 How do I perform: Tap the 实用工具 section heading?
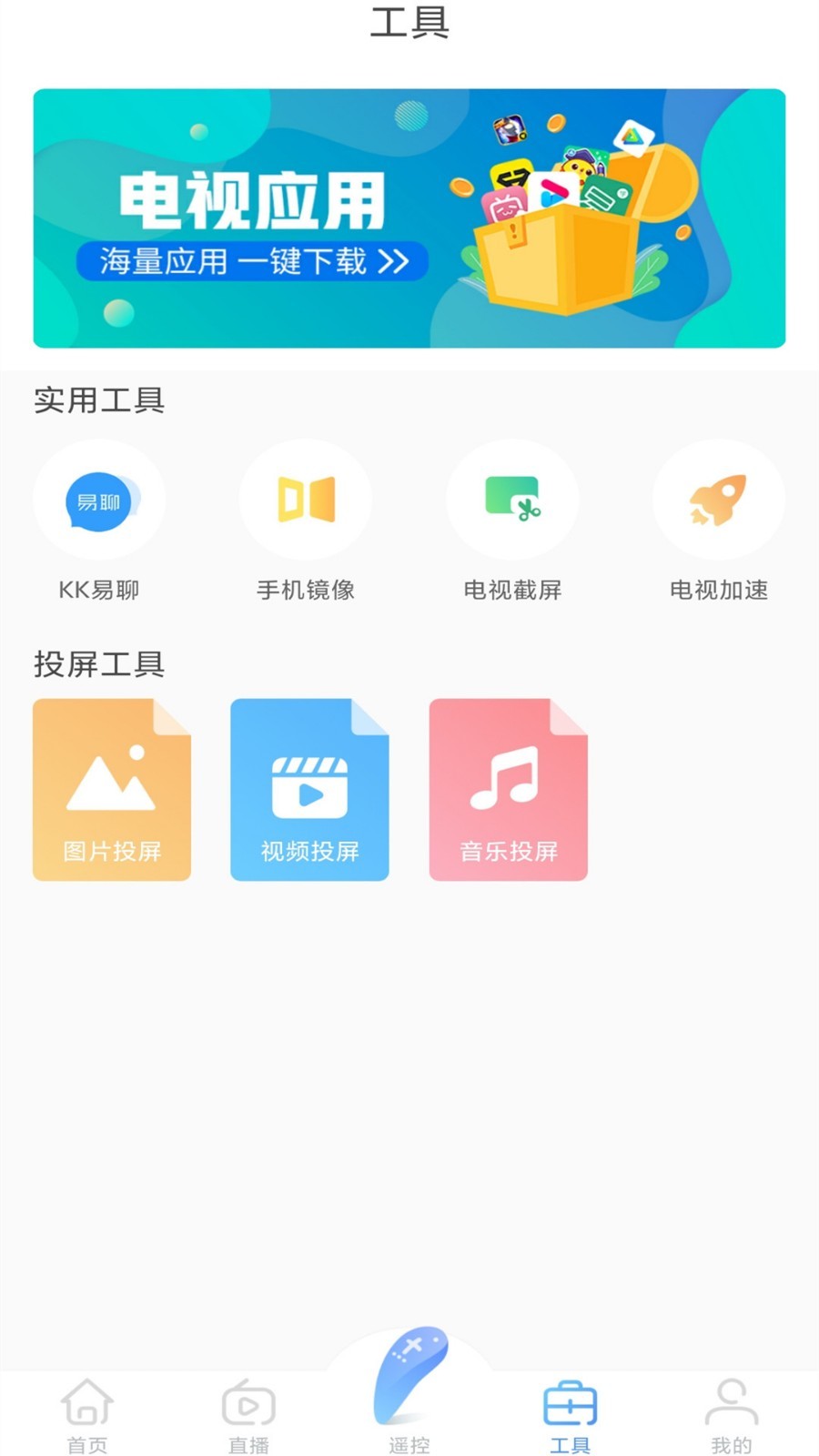click(x=98, y=400)
